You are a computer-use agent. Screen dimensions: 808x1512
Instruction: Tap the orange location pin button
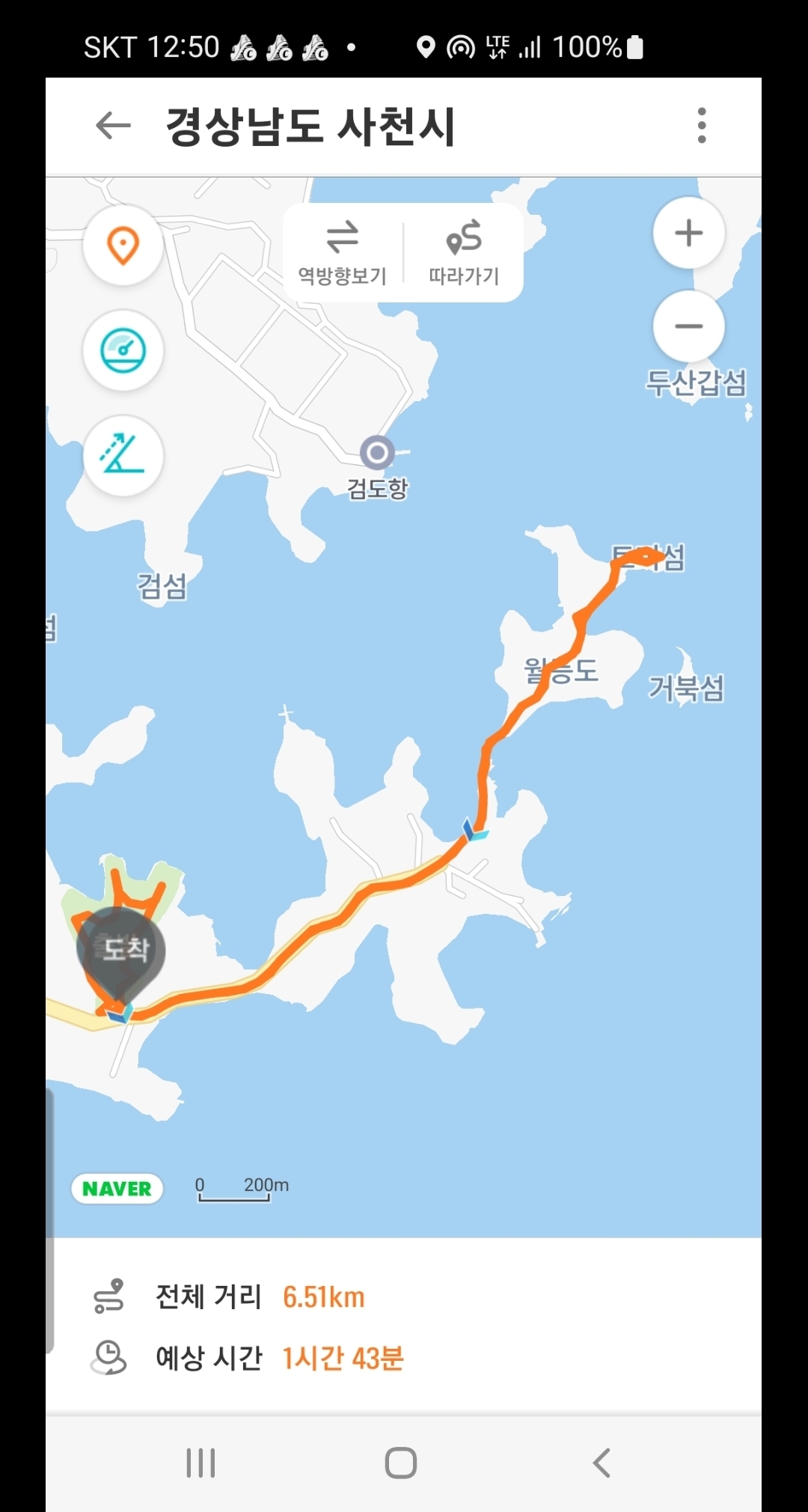(x=123, y=246)
